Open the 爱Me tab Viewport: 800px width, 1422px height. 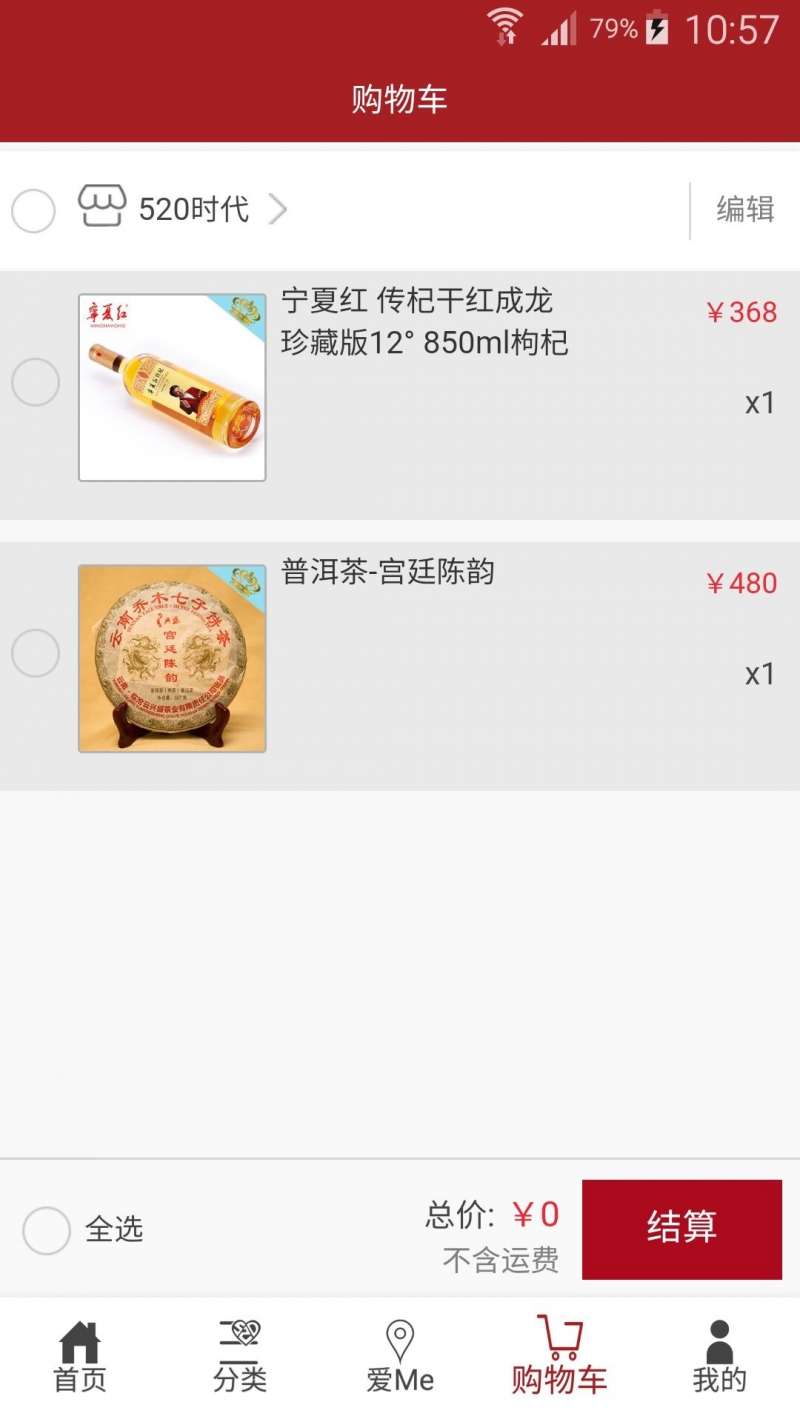pyautogui.click(x=400, y=1358)
